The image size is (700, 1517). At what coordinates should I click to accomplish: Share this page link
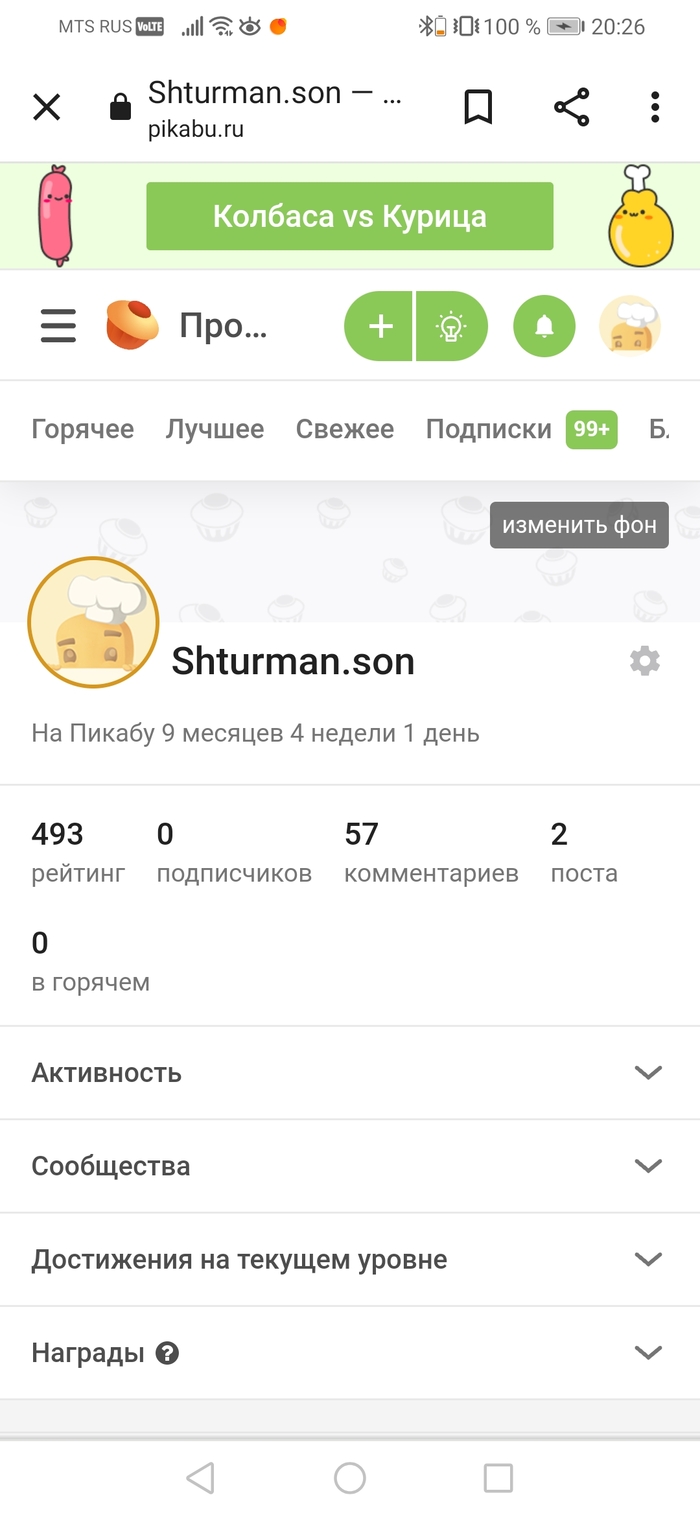pyautogui.click(x=571, y=107)
